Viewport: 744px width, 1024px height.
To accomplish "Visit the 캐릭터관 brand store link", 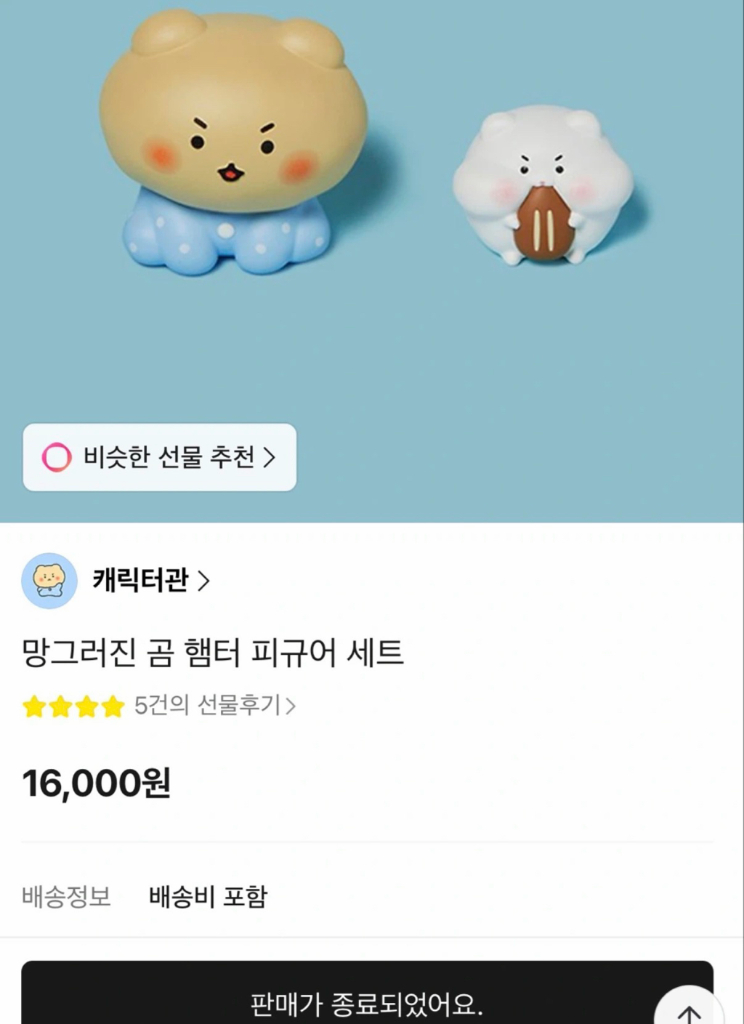I will (x=140, y=578).
